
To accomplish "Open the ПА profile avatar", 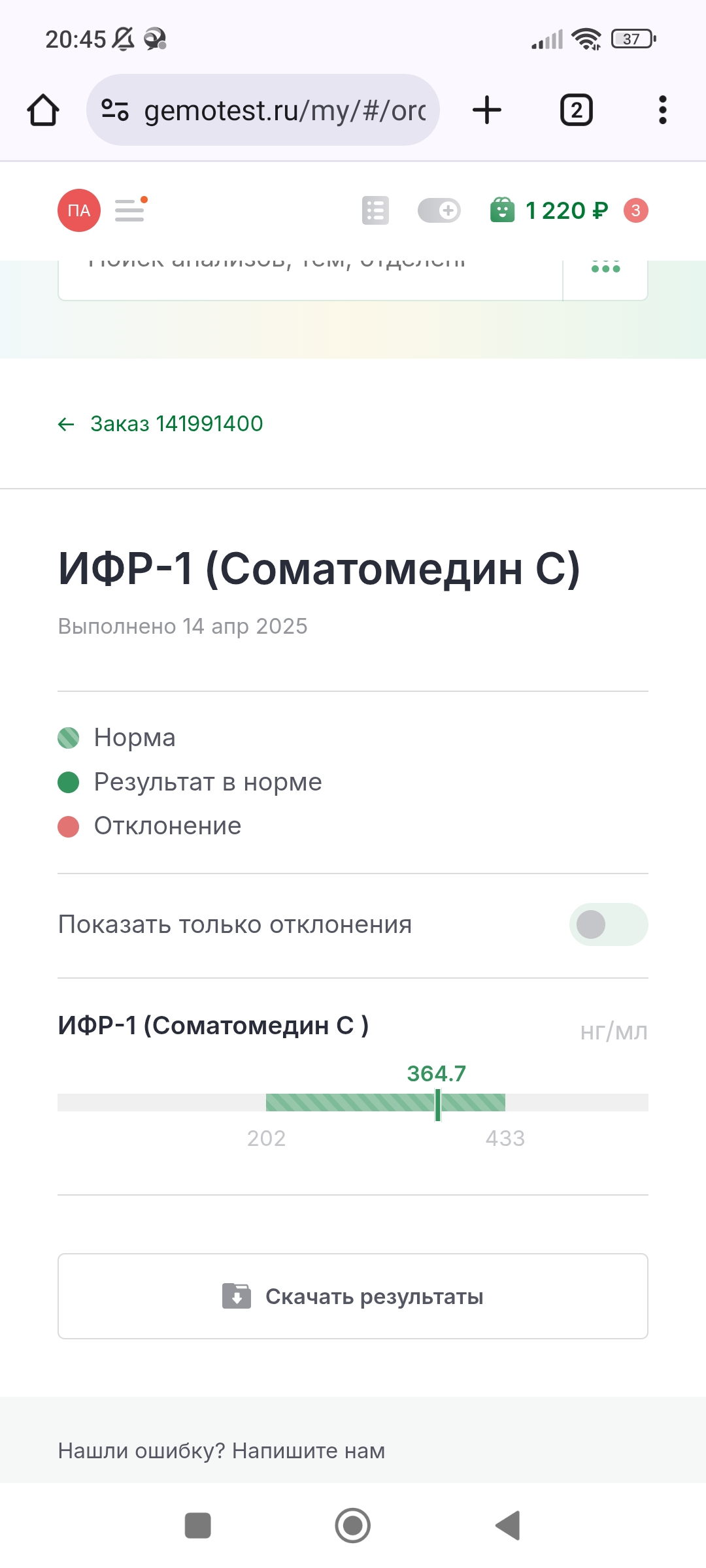I will click(x=79, y=210).
